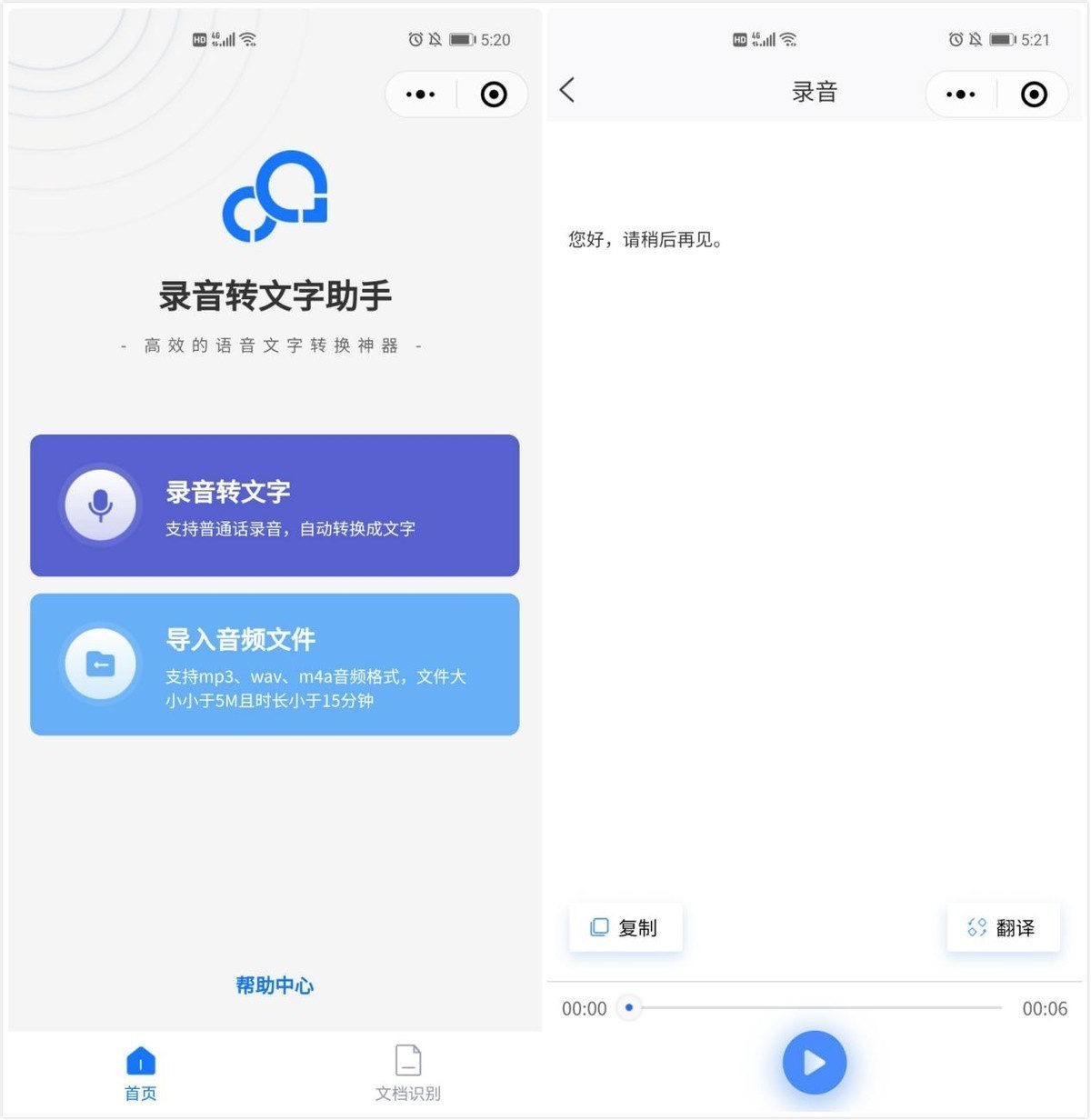Tap the 录音转文字 card to start recording
The width and height of the screenshot is (1091, 1120).
coord(274,505)
